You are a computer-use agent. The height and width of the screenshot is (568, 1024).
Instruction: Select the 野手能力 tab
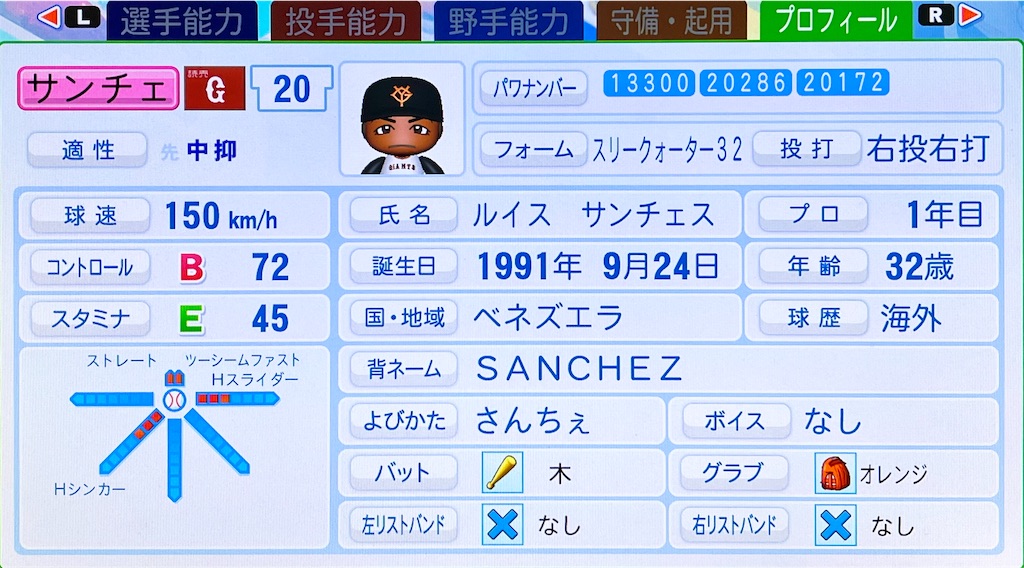(x=509, y=20)
